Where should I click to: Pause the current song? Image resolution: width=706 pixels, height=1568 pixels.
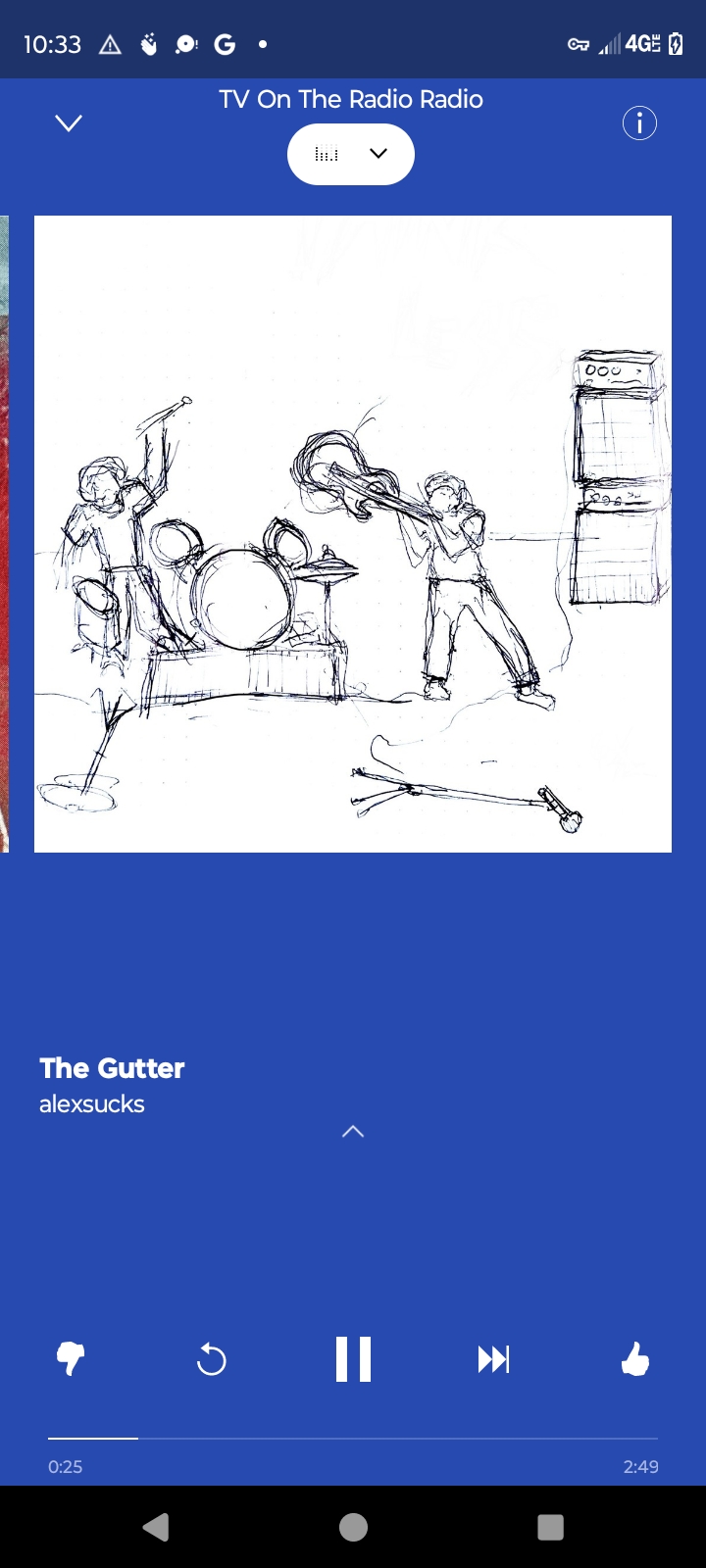(x=353, y=1359)
